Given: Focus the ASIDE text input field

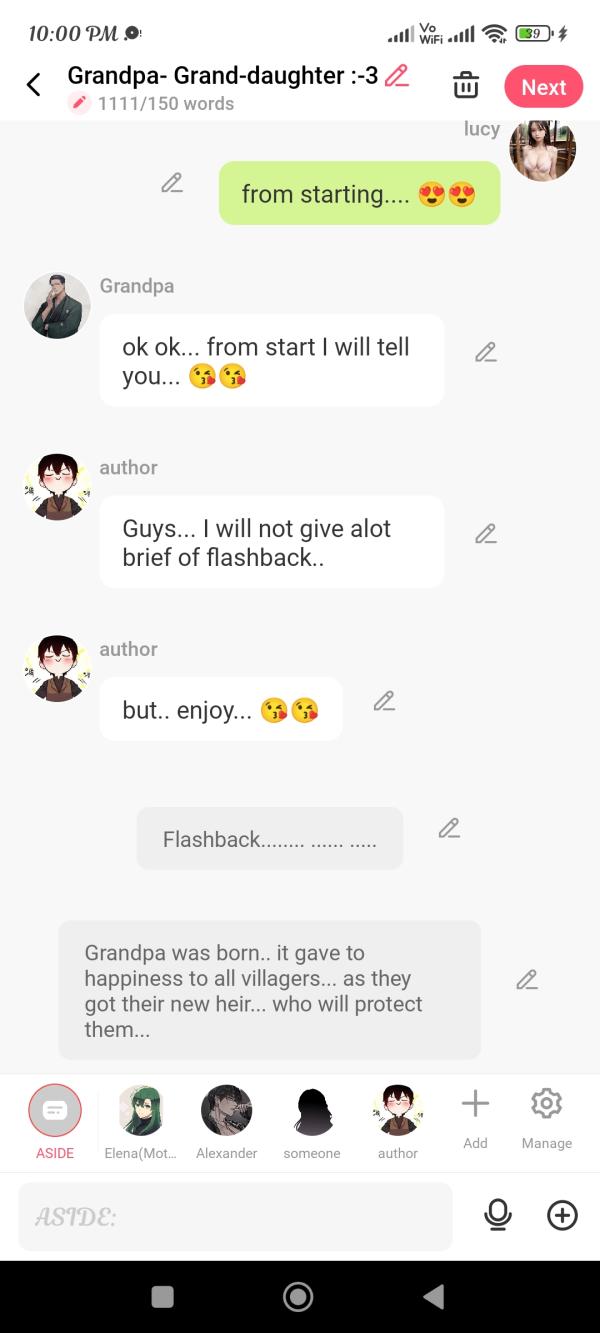Looking at the screenshot, I should [x=235, y=1216].
